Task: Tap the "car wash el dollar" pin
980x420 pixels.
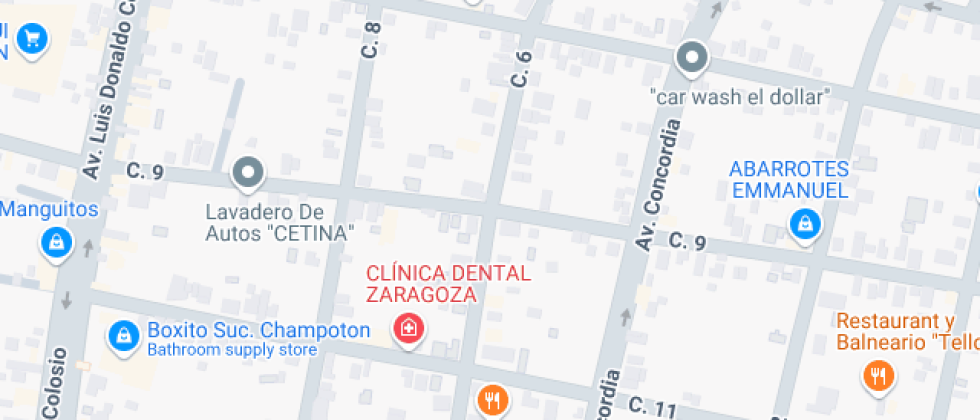Action: (x=691, y=58)
